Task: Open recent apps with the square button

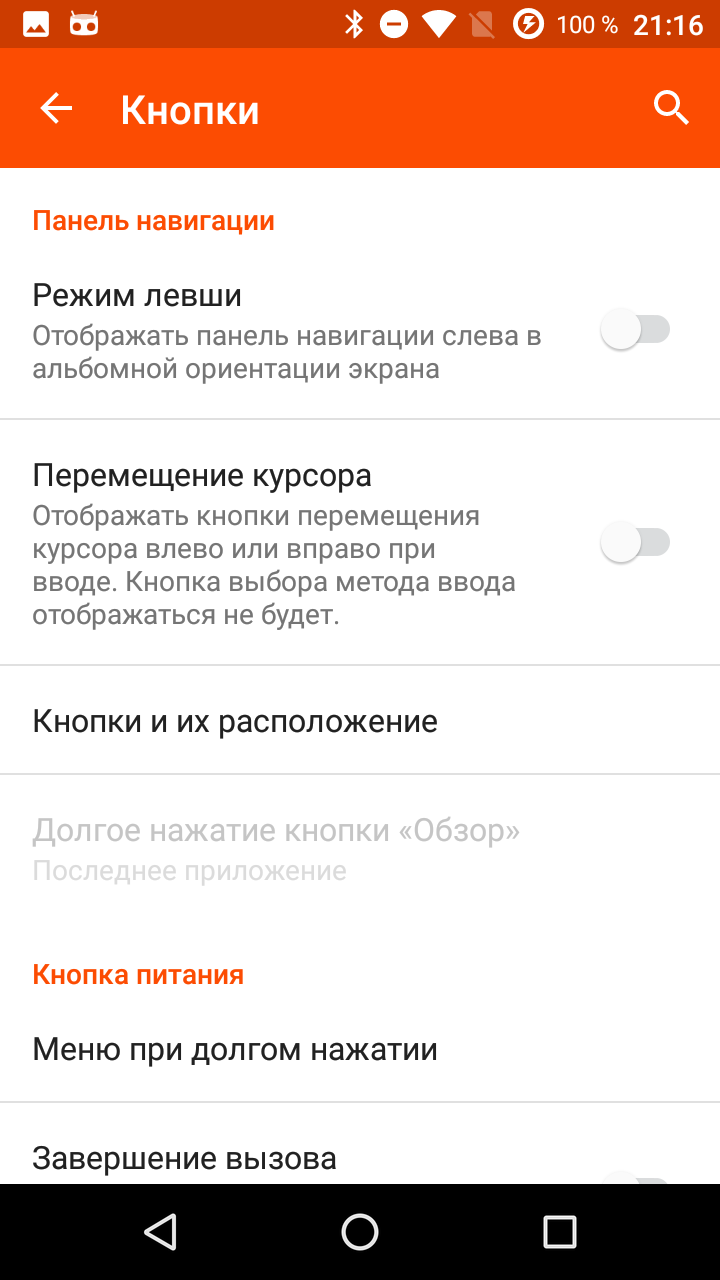Action: (x=560, y=1232)
